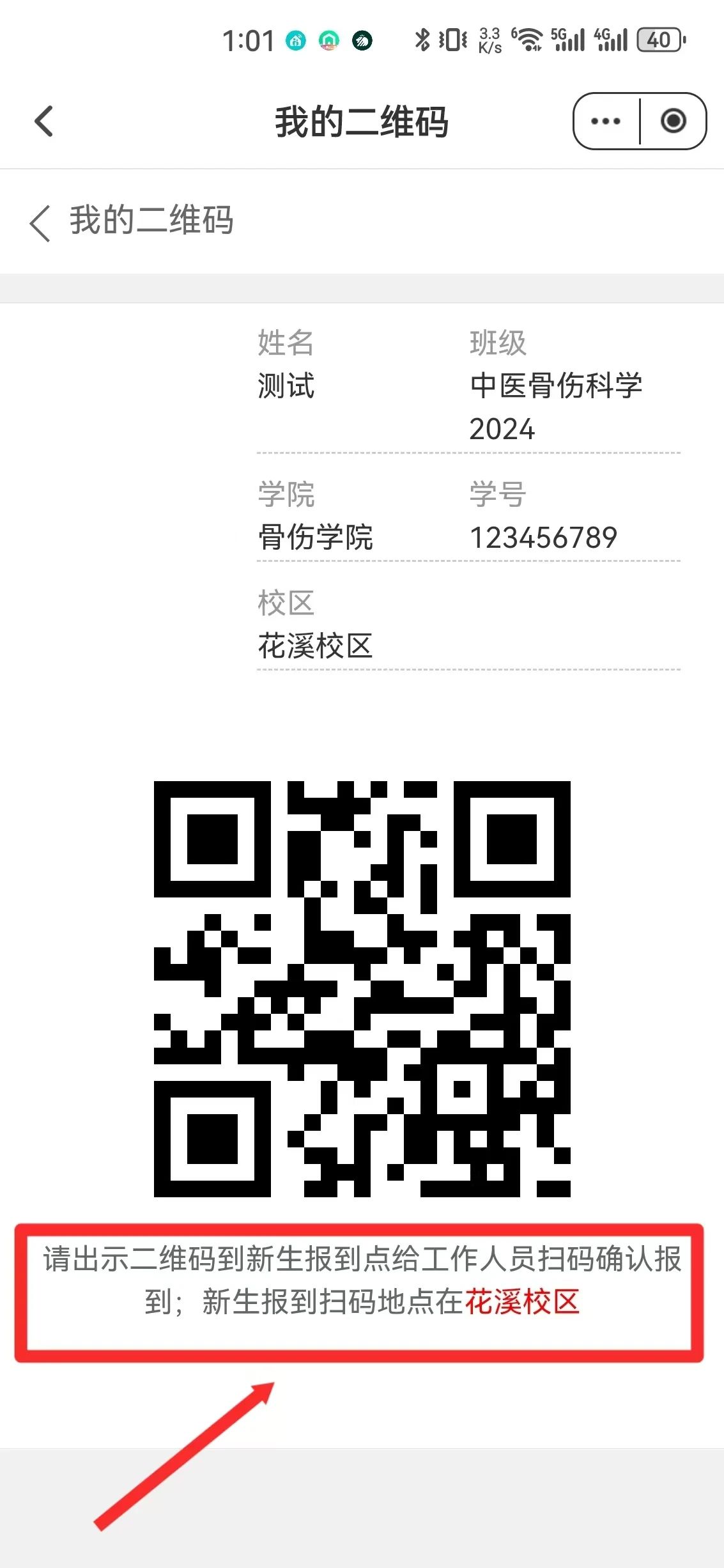The image size is (724, 1568).
Task: Close the mini program with the circle button
Action: pyautogui.click(x=674, y=121)
